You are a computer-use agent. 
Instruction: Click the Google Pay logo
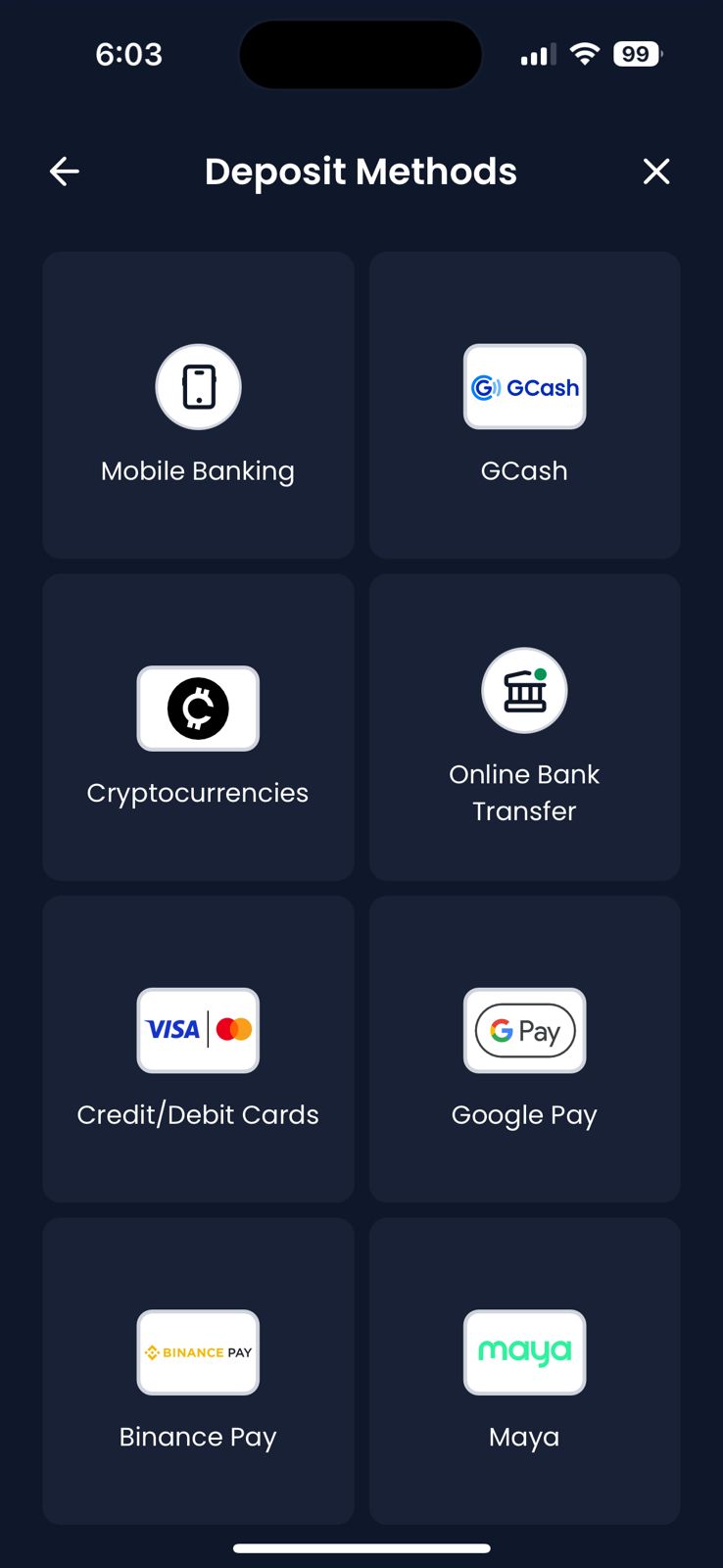click(524, 1031)
